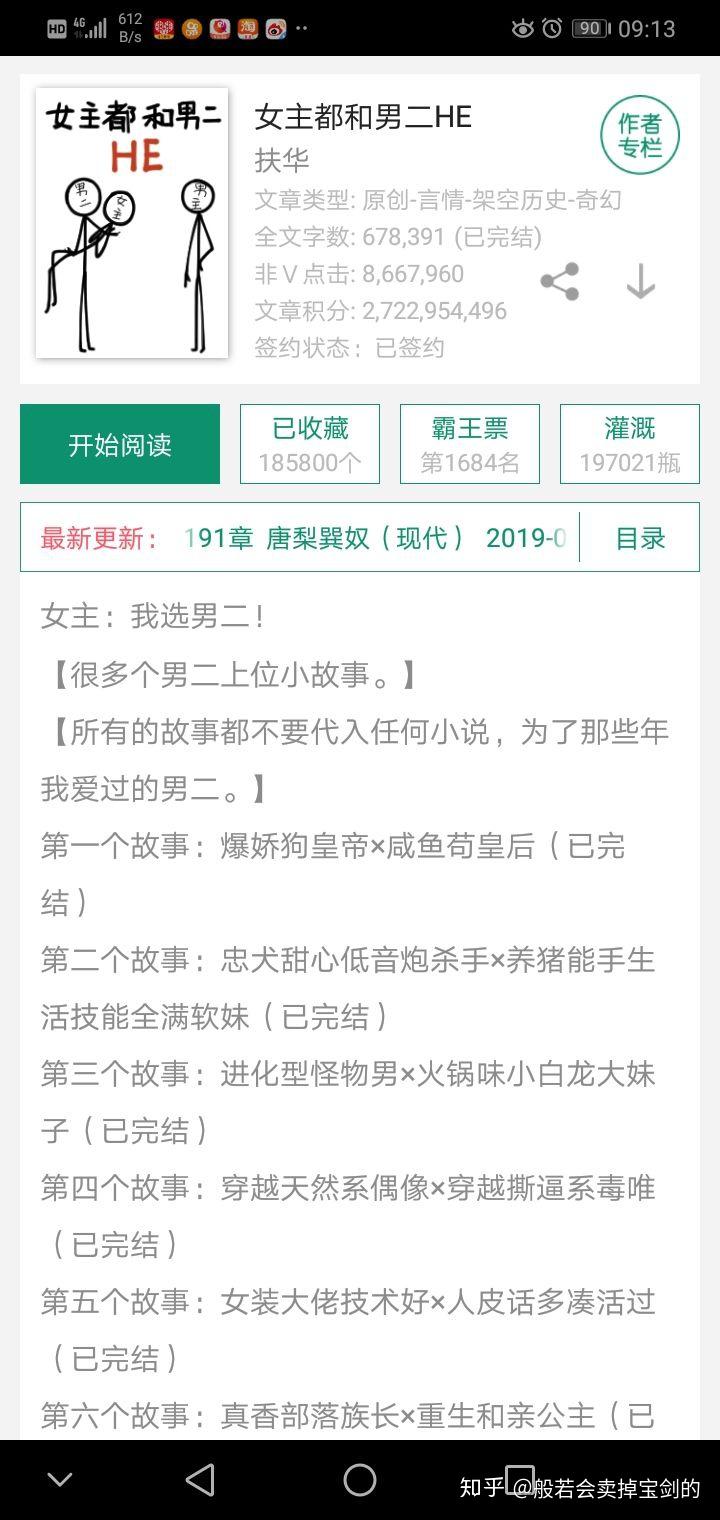This screenshot has width=720, height=1520.
Task: Tap the 灌溉 nutrient button
Action: tap(630, 444)
